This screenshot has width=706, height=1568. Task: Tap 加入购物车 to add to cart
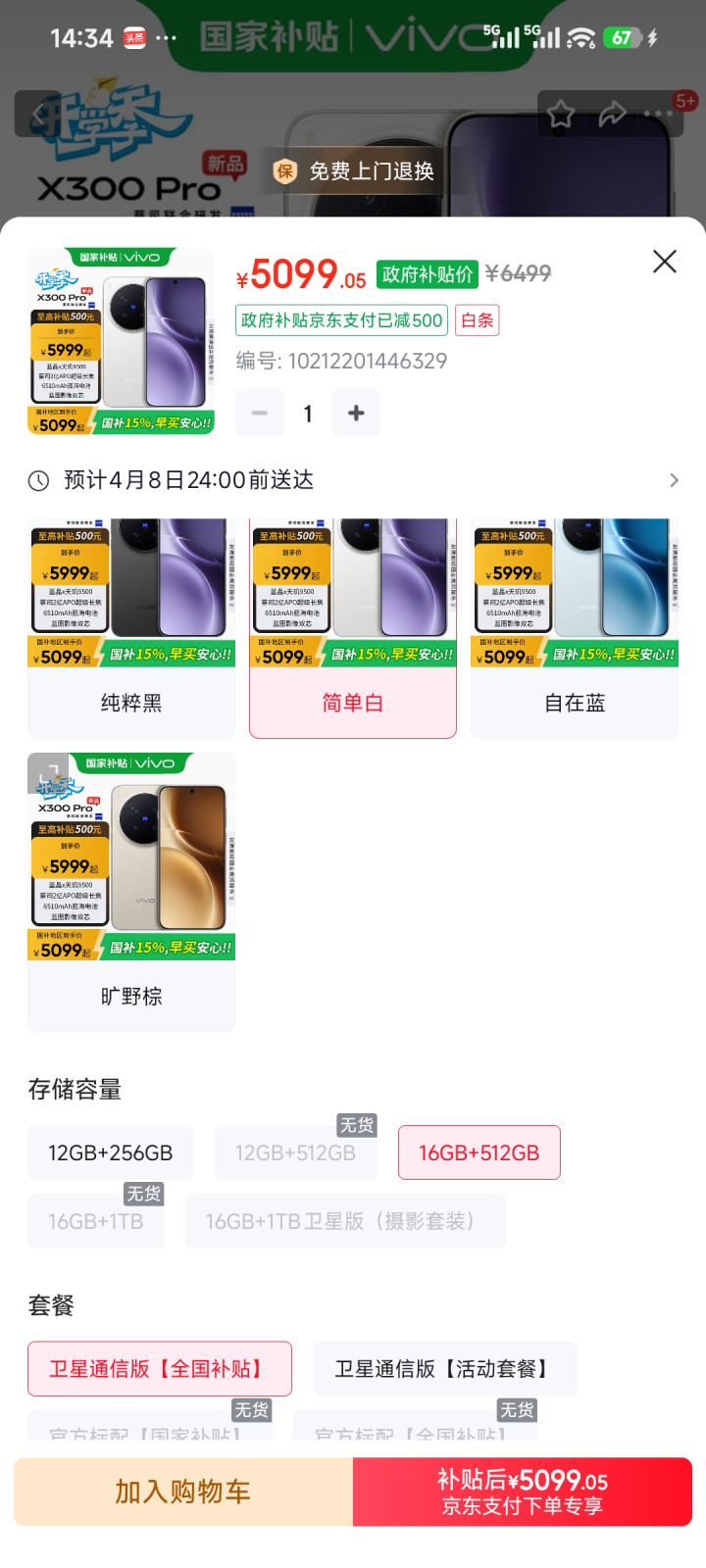point(183,1492)
